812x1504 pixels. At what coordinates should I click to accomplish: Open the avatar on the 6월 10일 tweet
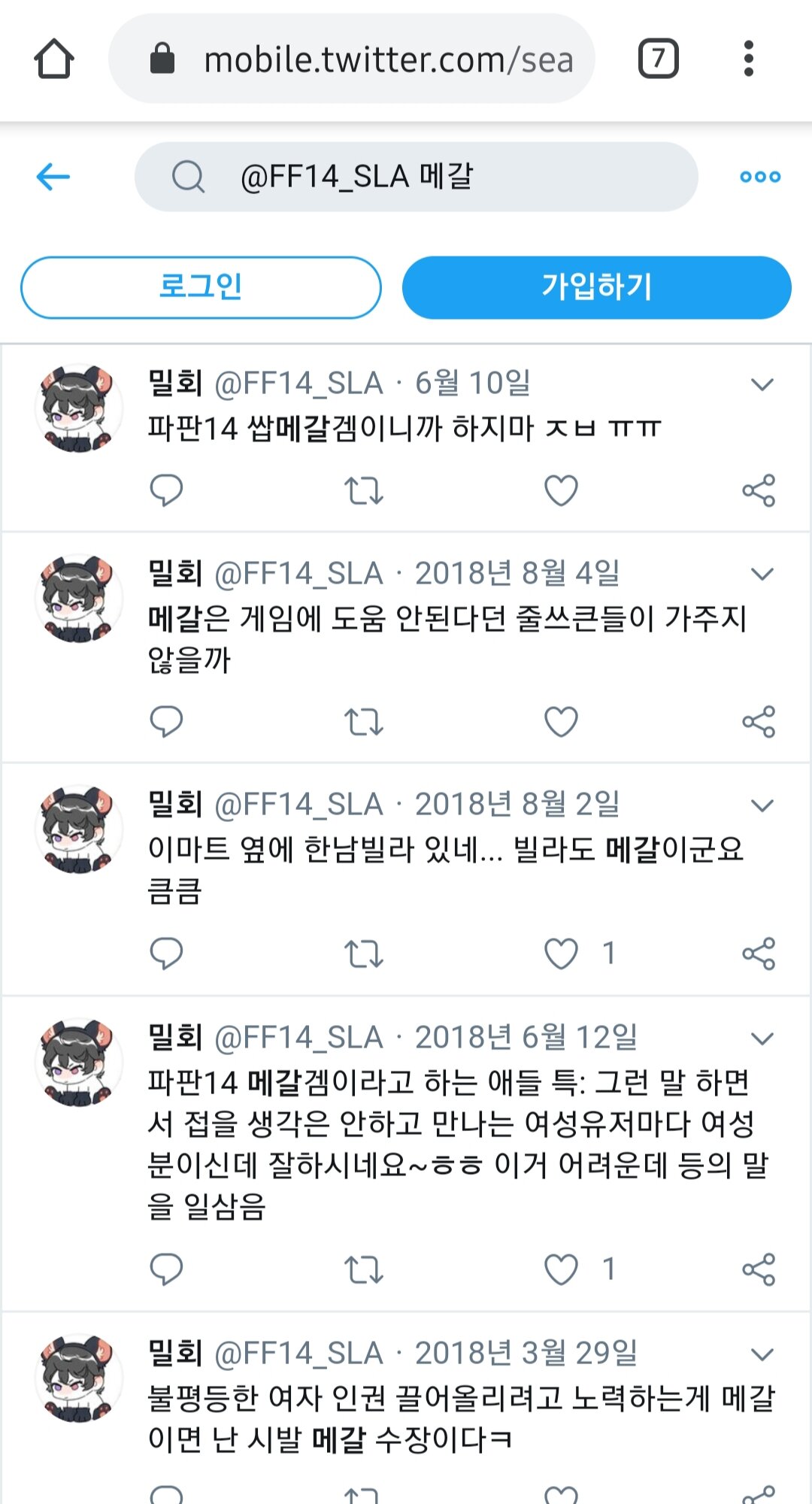point(78,408)
